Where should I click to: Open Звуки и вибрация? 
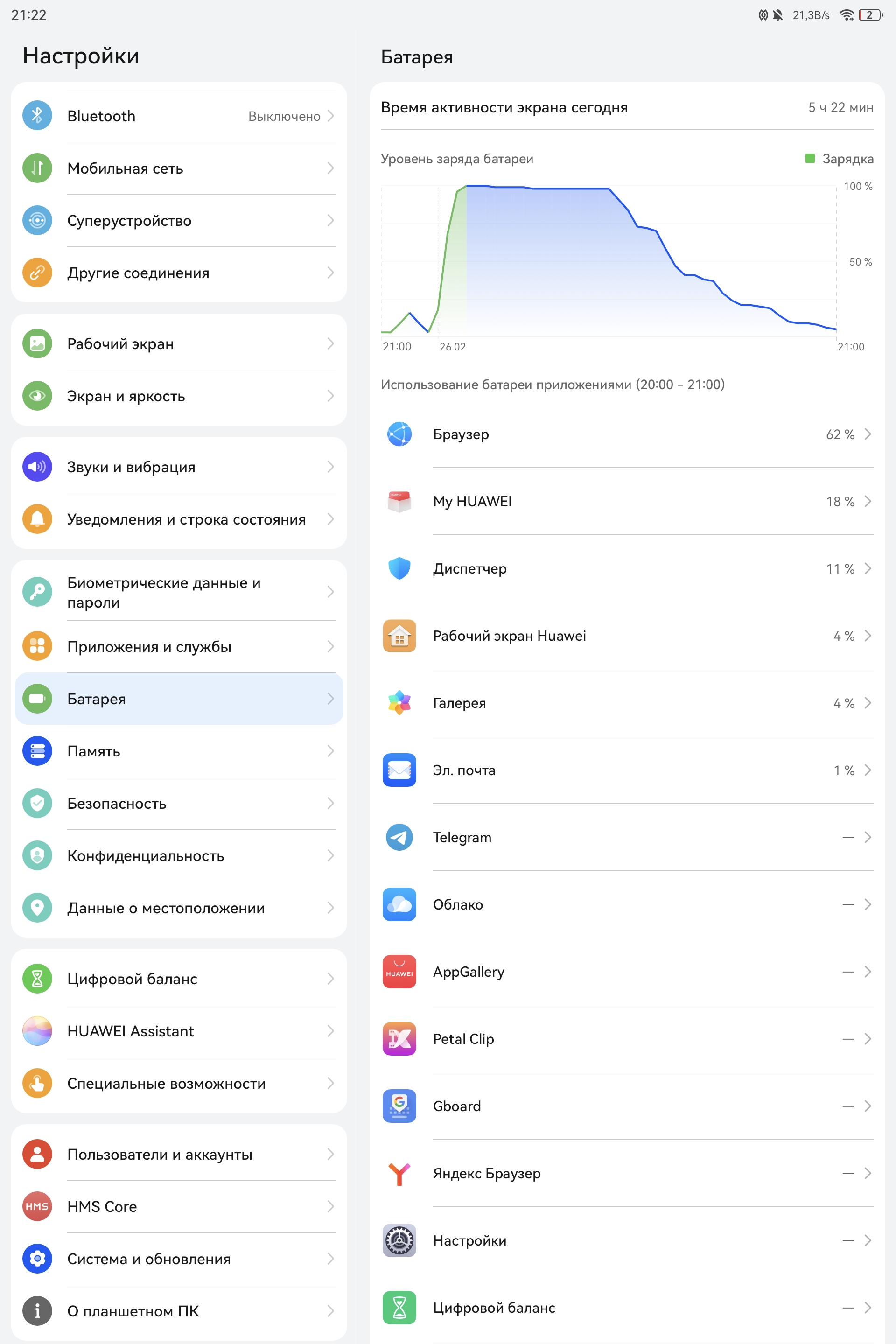(178, 467)
